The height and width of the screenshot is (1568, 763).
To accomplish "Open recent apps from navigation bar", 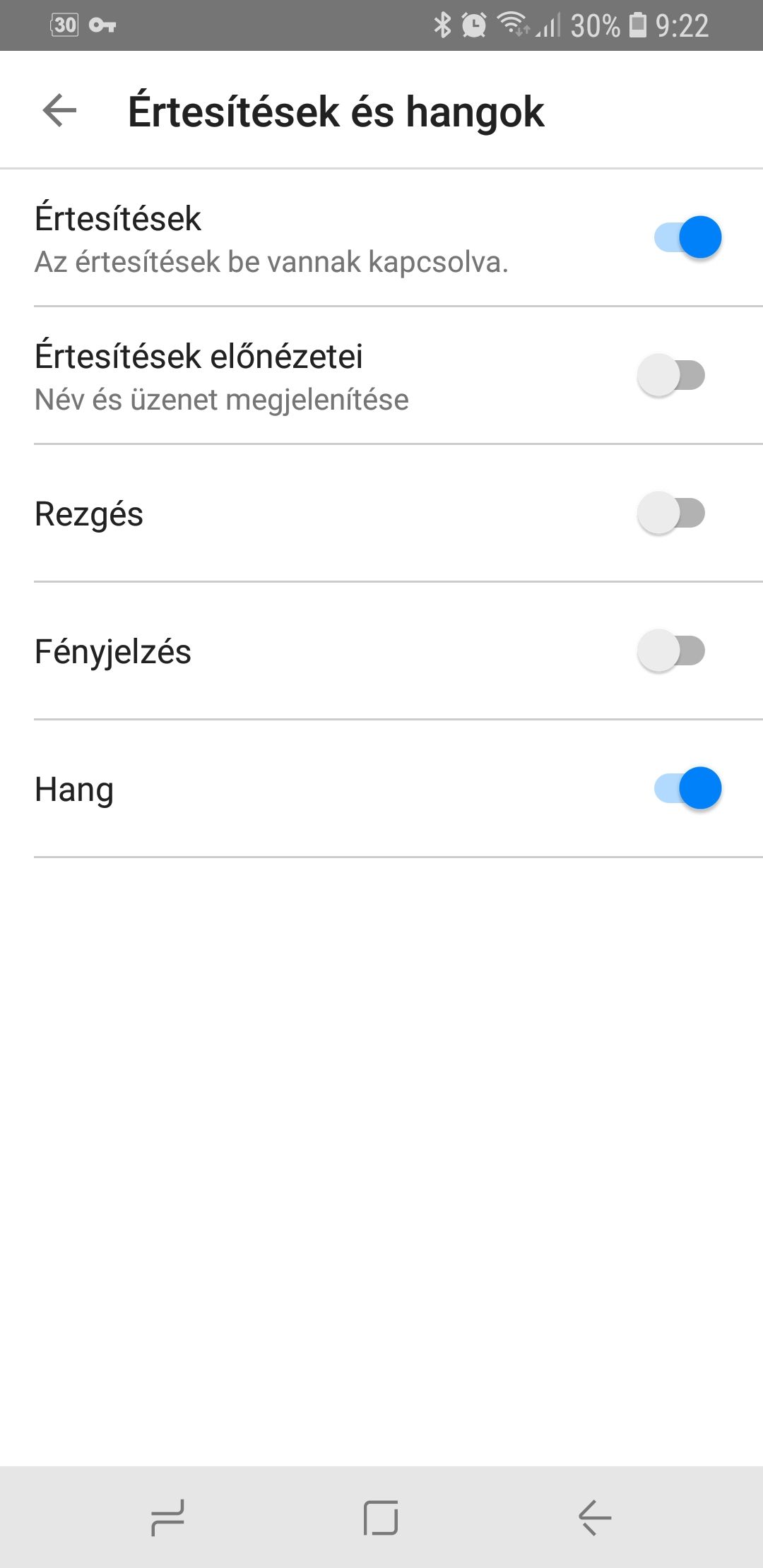I will (168, 1517).
